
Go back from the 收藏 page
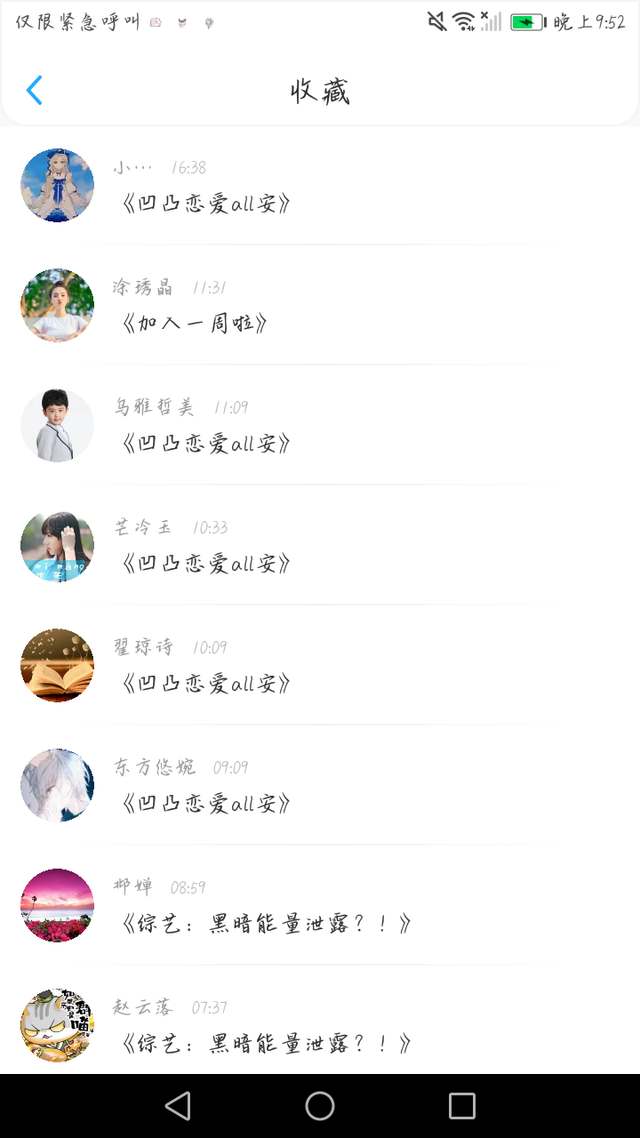[34, 91]
